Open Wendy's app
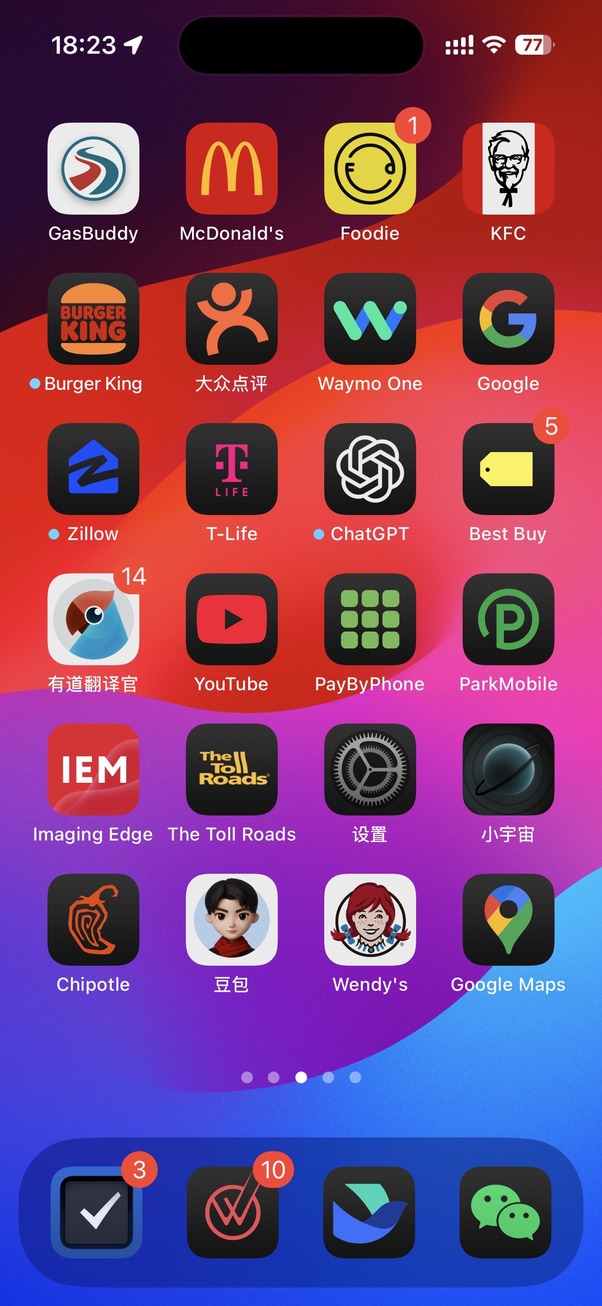Viewport: 602px width, 1306px height. pyautogui.click(x=369, y=919)
